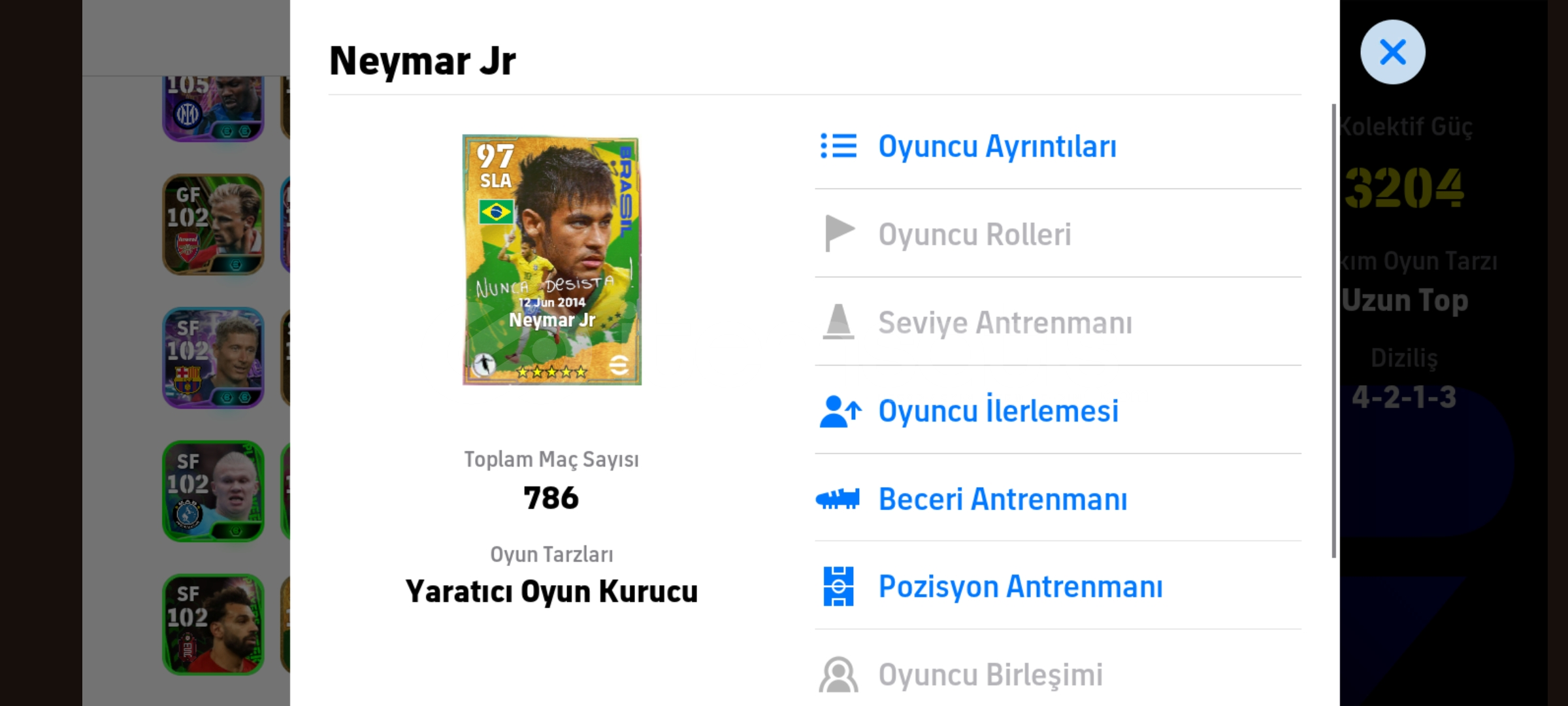
Task: Tap Oyuncu Rolleri option
Action: pos(974,234)
